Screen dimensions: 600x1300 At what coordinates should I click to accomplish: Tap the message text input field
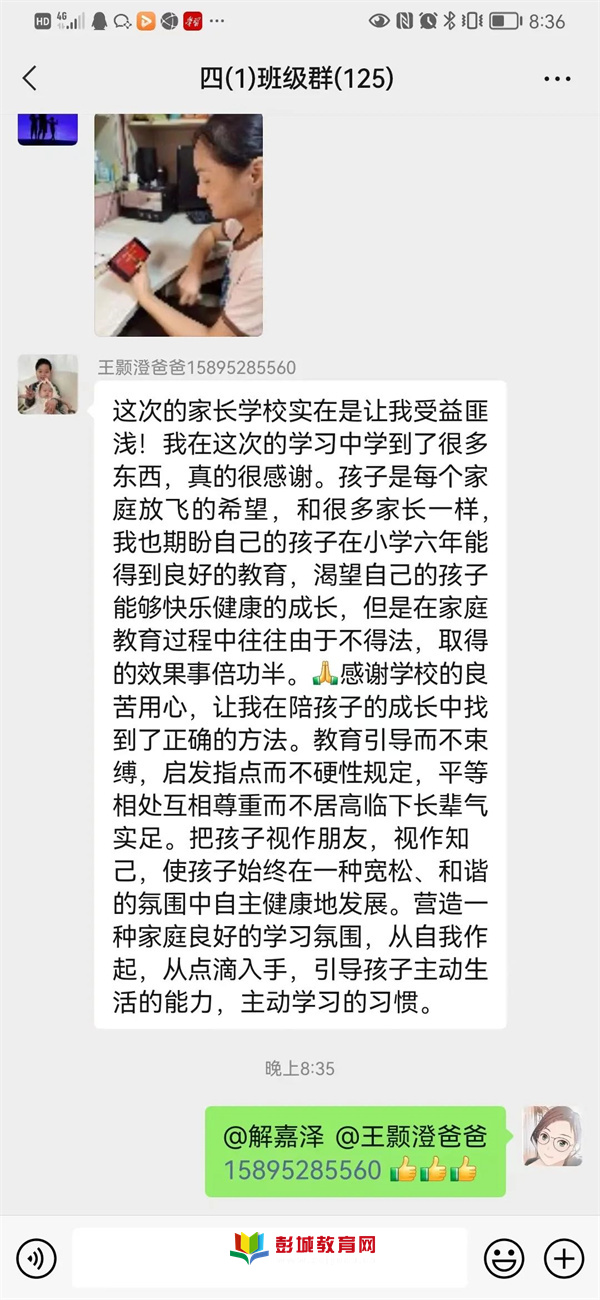pos(269,1257)
